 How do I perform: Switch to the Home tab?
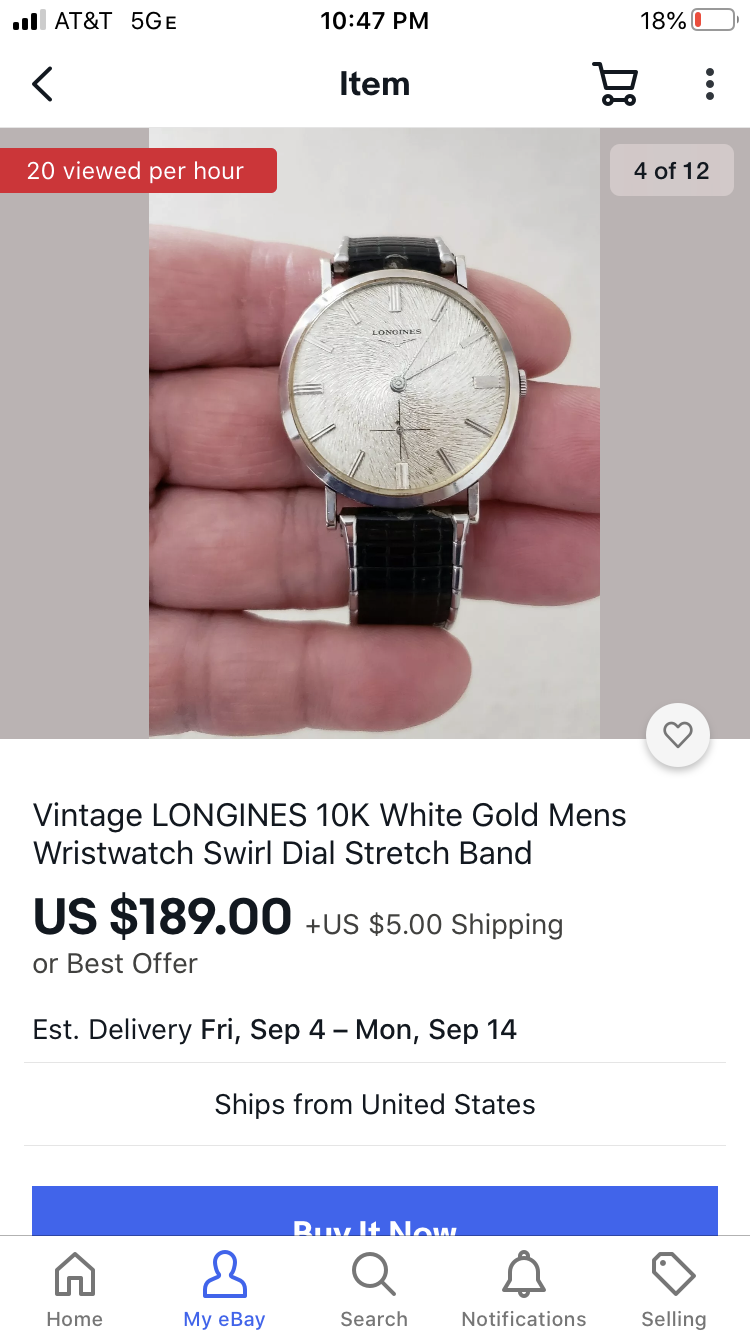(75, 1290)
